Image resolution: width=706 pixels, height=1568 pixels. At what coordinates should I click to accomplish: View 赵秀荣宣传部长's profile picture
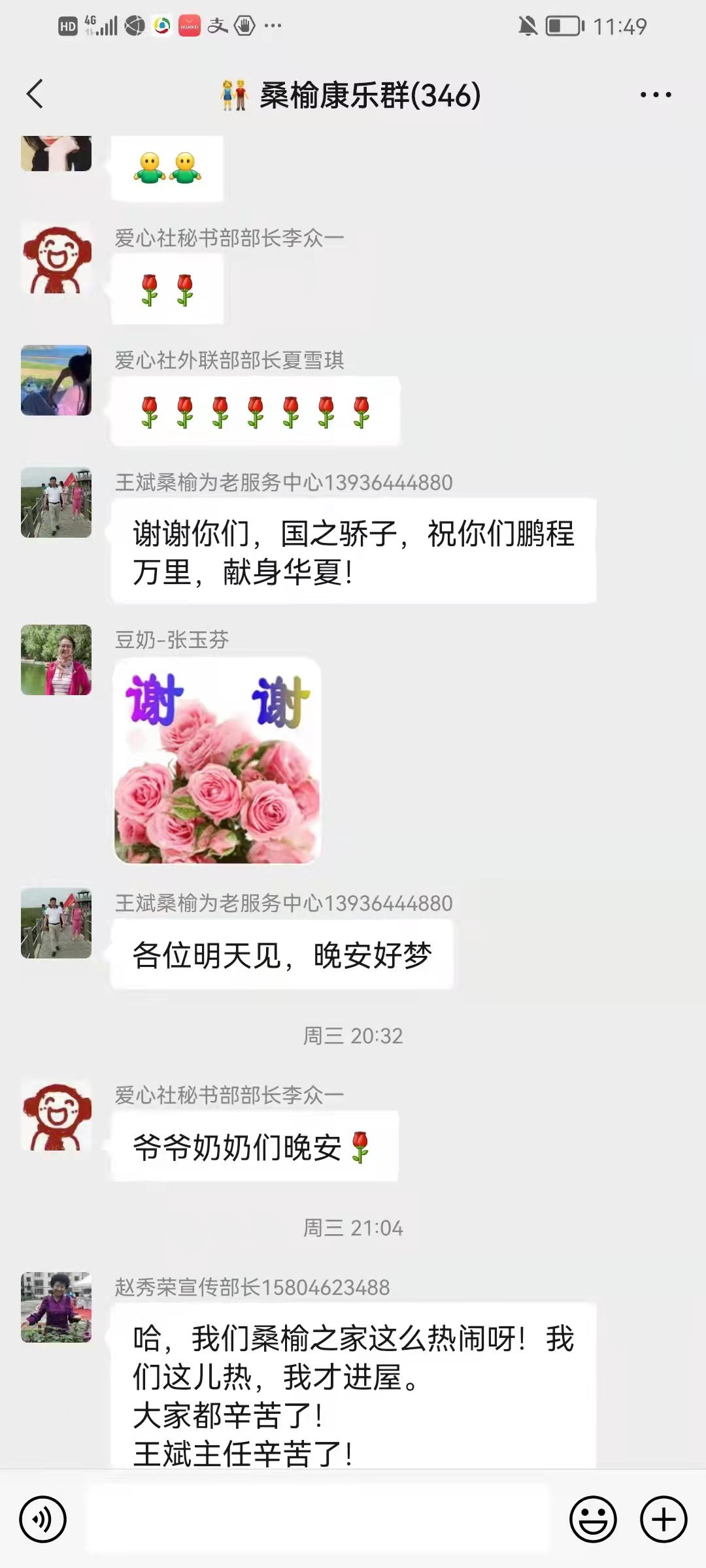[x=56, y=1307]
